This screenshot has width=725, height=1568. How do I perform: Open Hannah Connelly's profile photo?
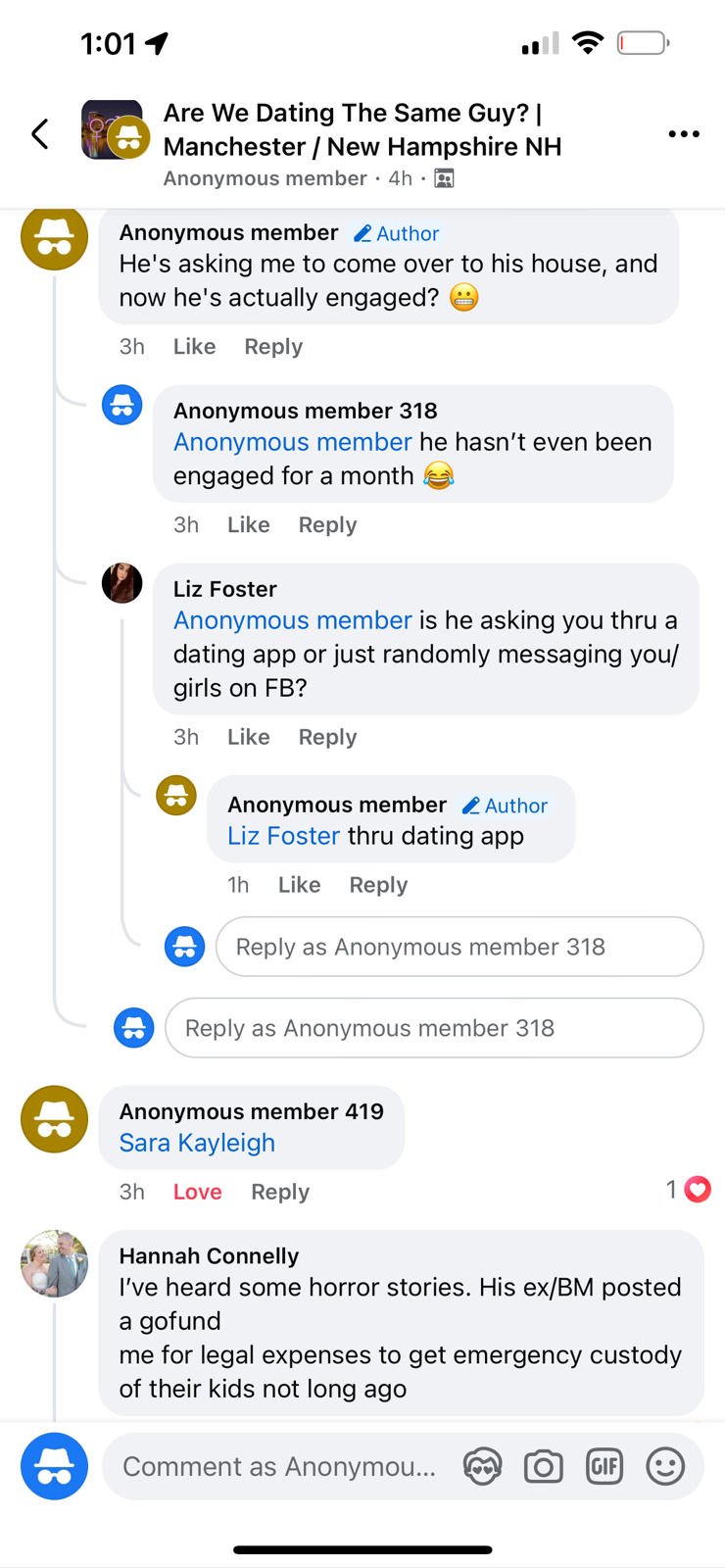[x=54, y=1263]
